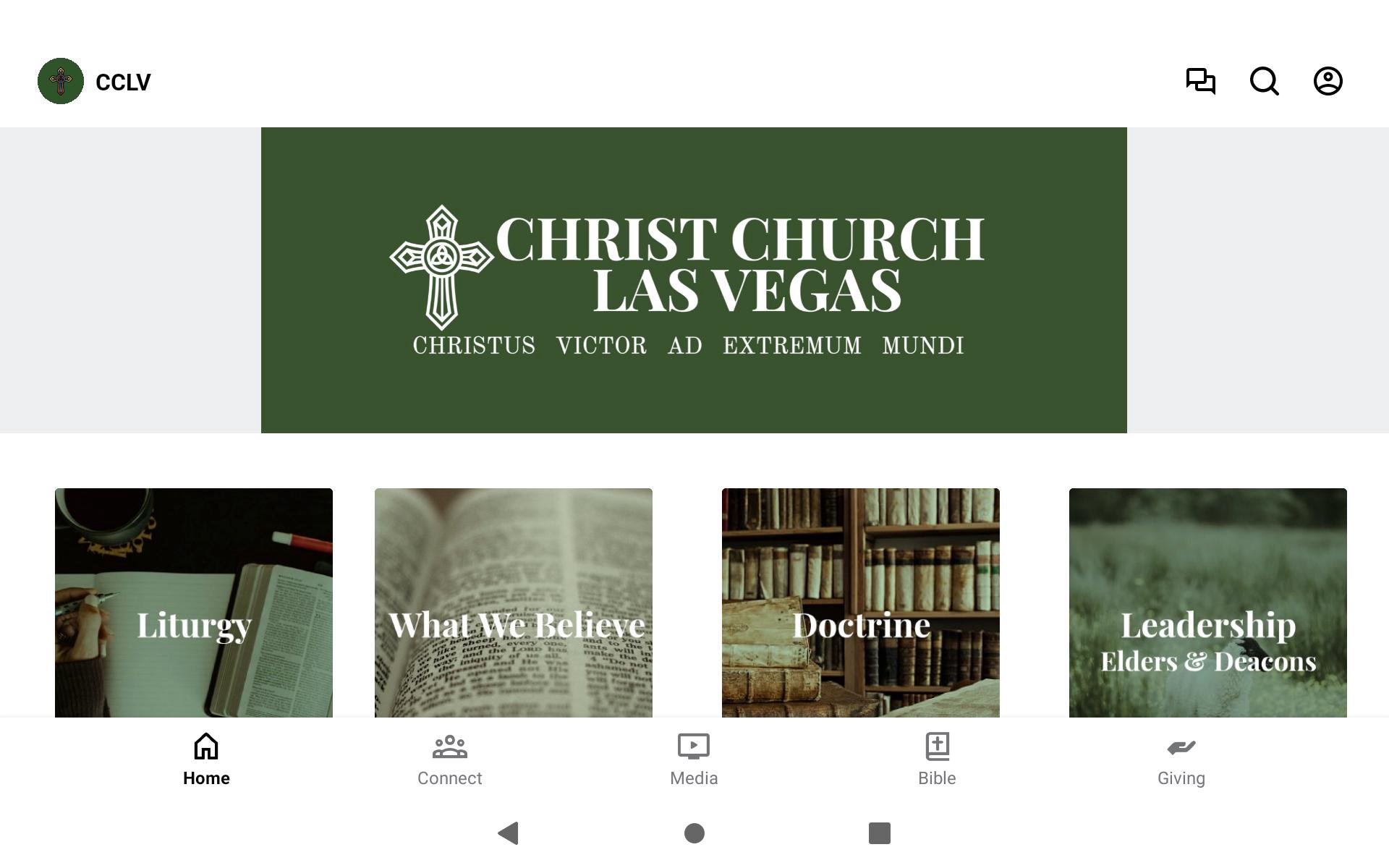Open the Liturgy tile
1389x868 pixels.
pyautogui.click(x=194, y=603)
